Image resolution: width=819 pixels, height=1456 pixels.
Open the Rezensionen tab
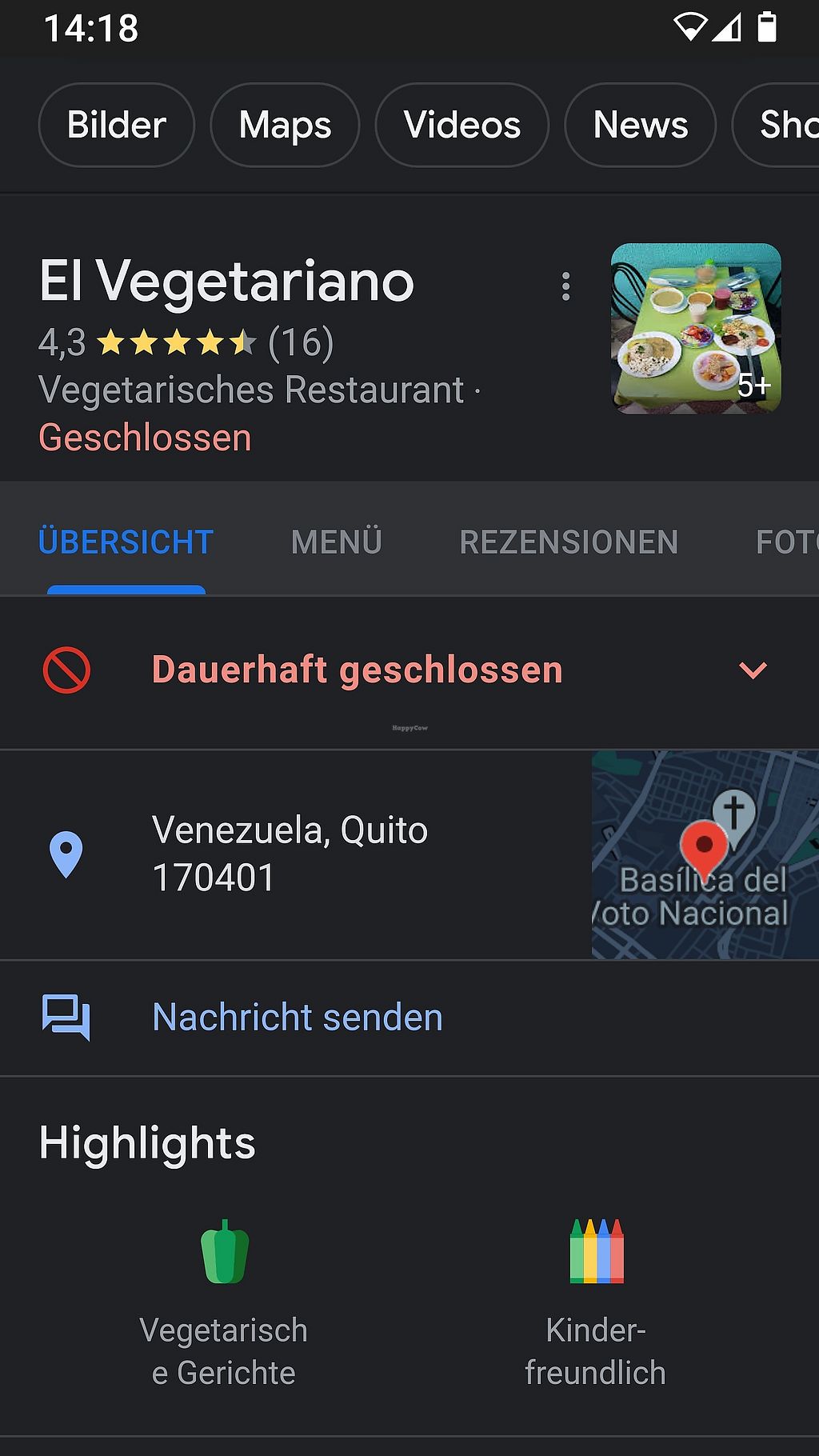point(569,542)
